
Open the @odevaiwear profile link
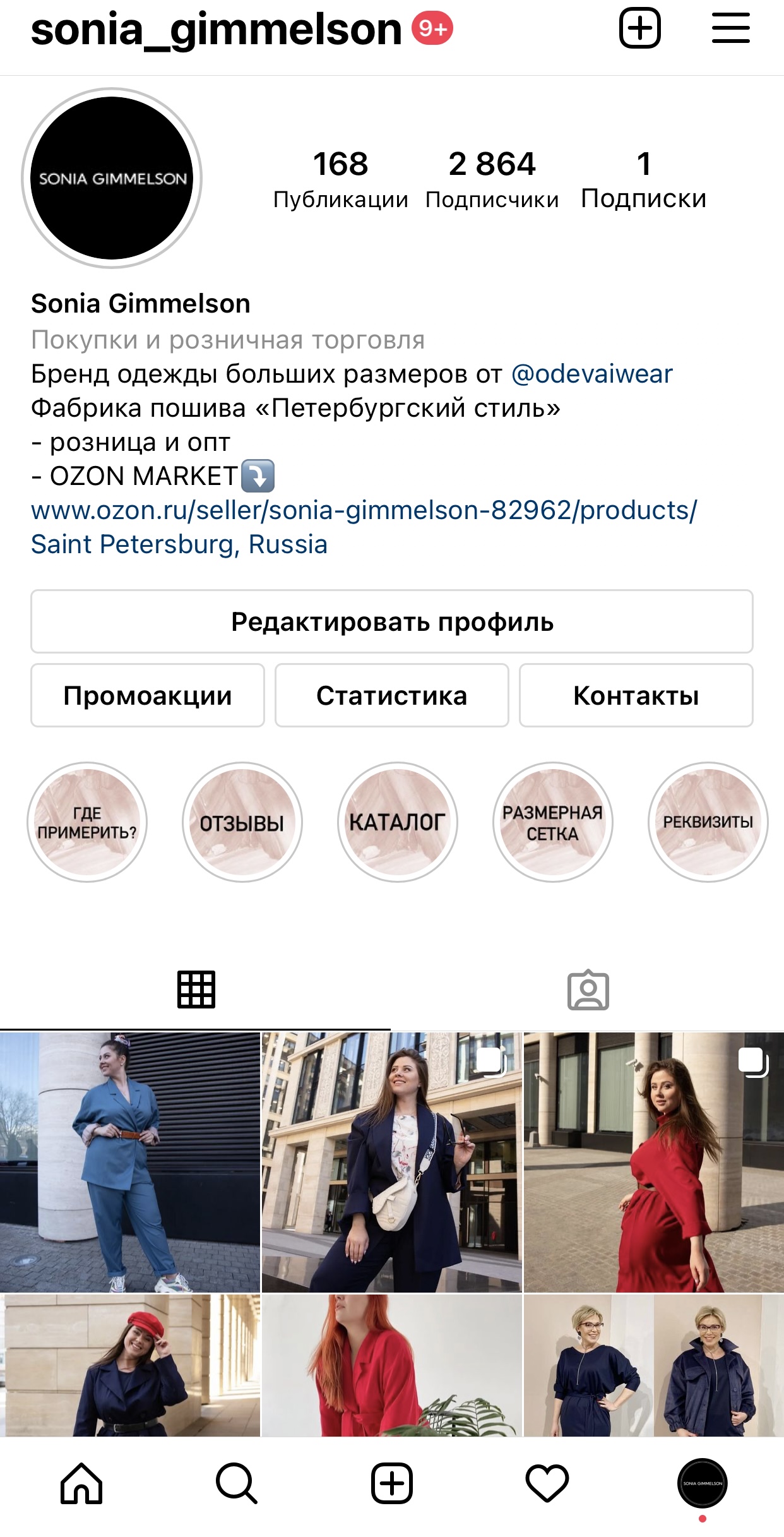[591, 374]
